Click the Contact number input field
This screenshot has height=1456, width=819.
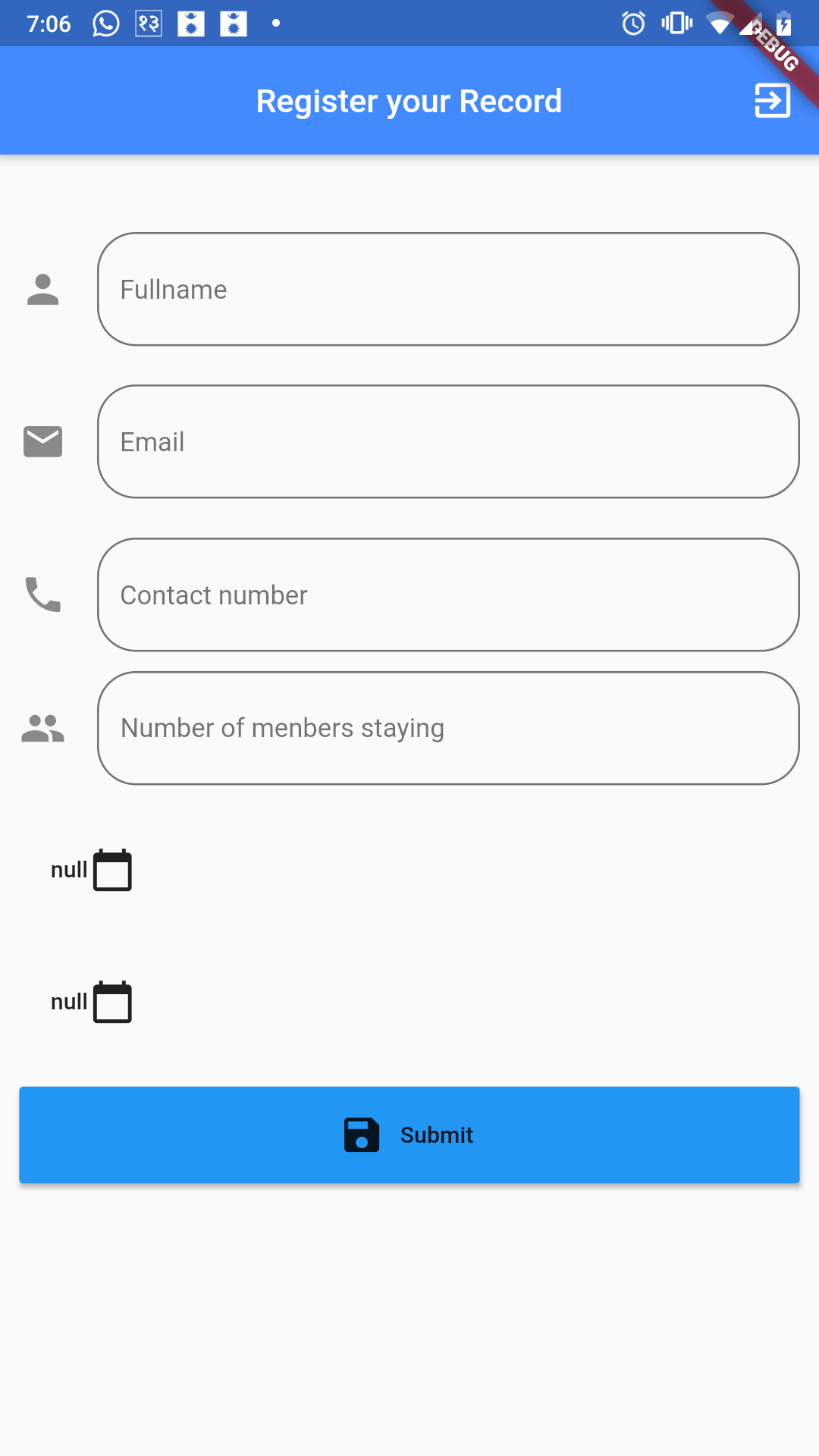click(x=447, y=595)
